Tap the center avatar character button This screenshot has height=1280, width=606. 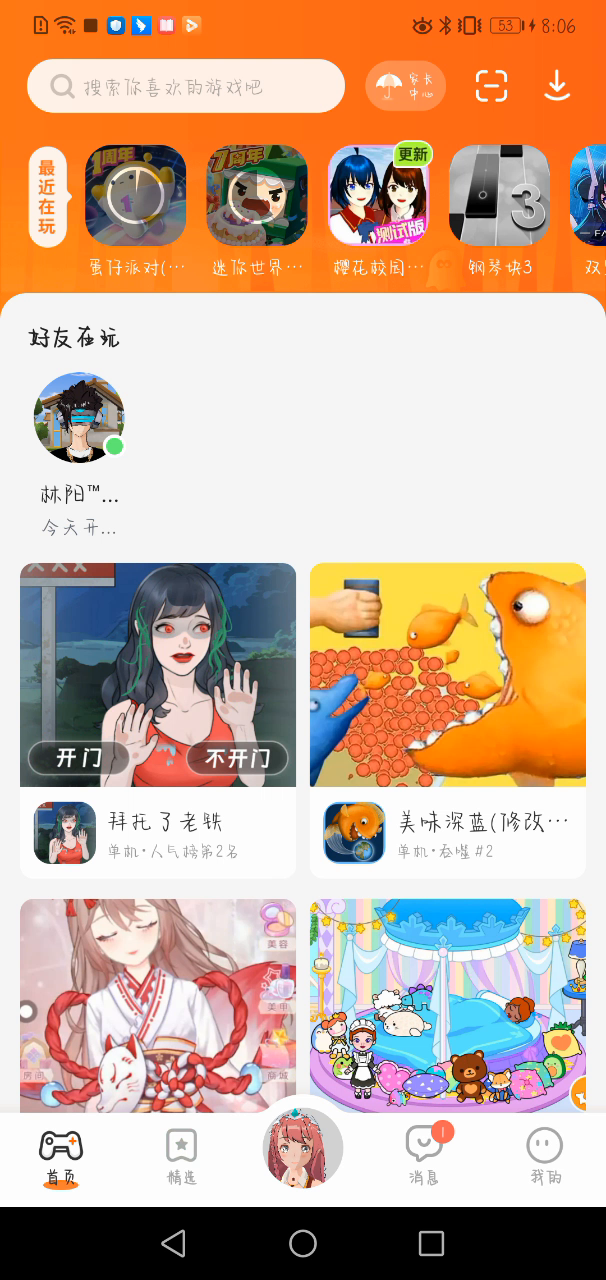303,1148
